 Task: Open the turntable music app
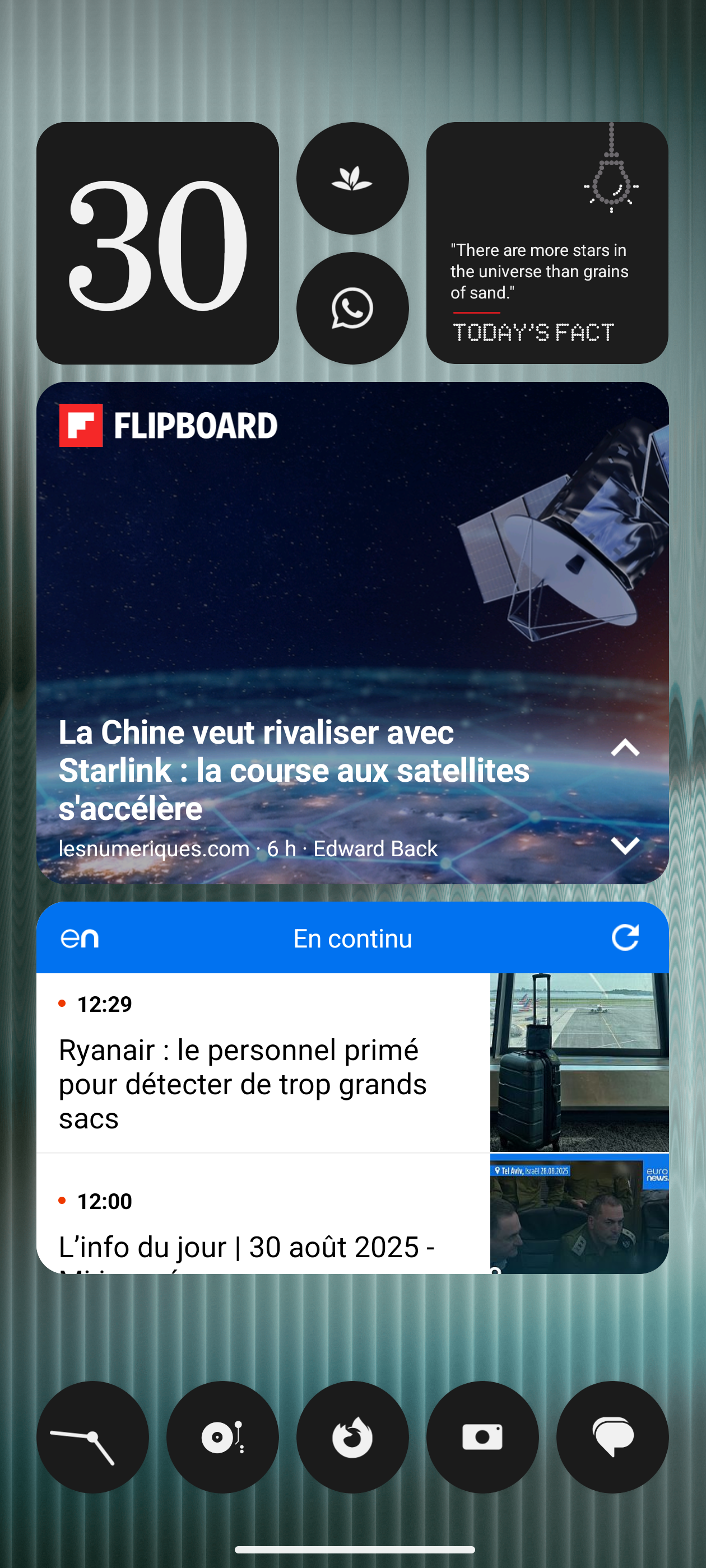pyautogui.click(x=222, y=1436)
